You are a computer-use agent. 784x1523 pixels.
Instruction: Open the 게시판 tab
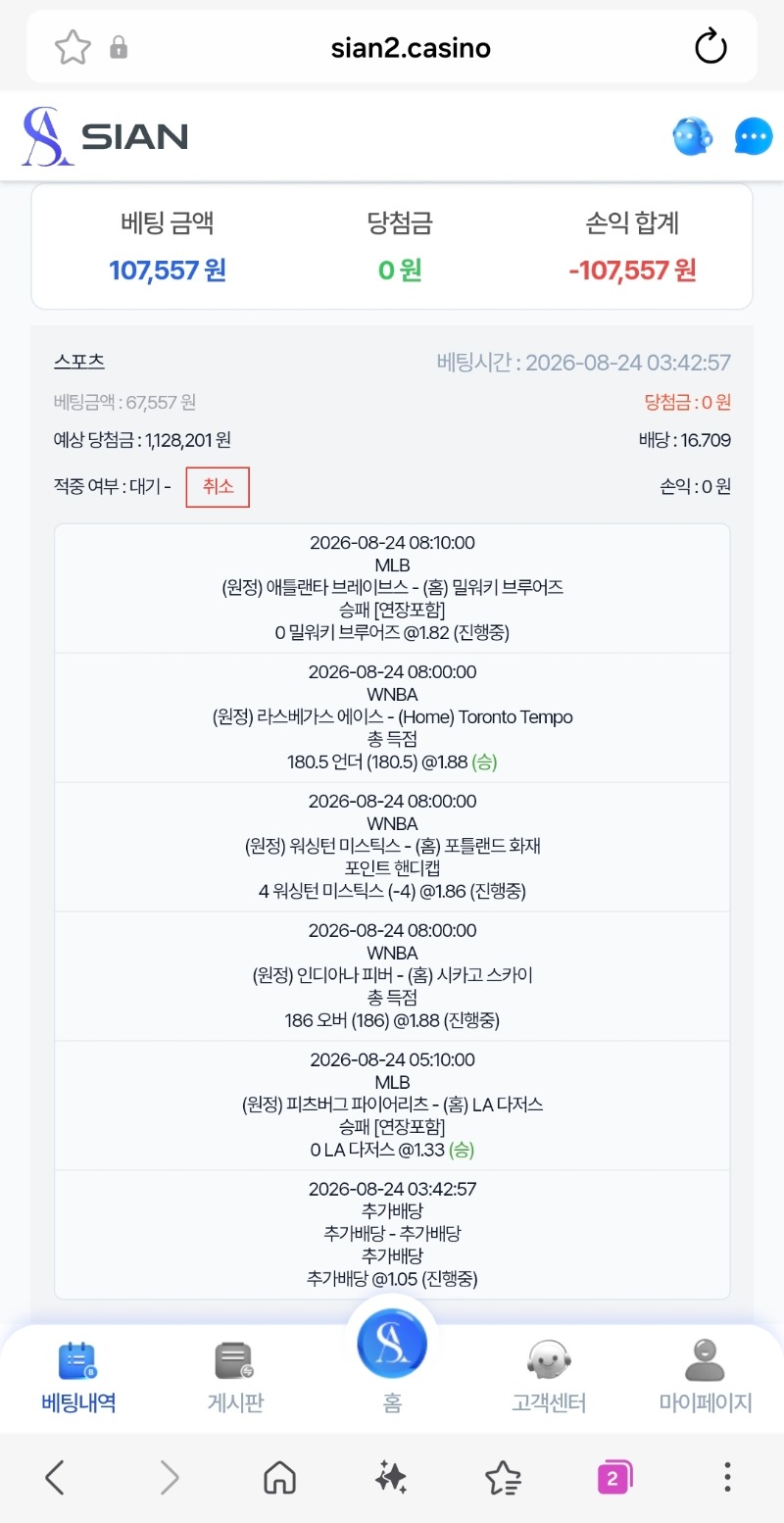(235, 1377)
